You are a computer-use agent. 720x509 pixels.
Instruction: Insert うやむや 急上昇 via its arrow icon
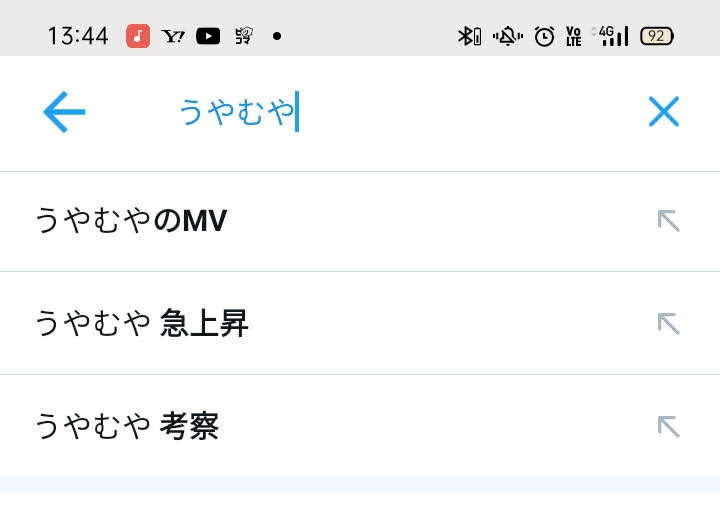coord(668,324)
